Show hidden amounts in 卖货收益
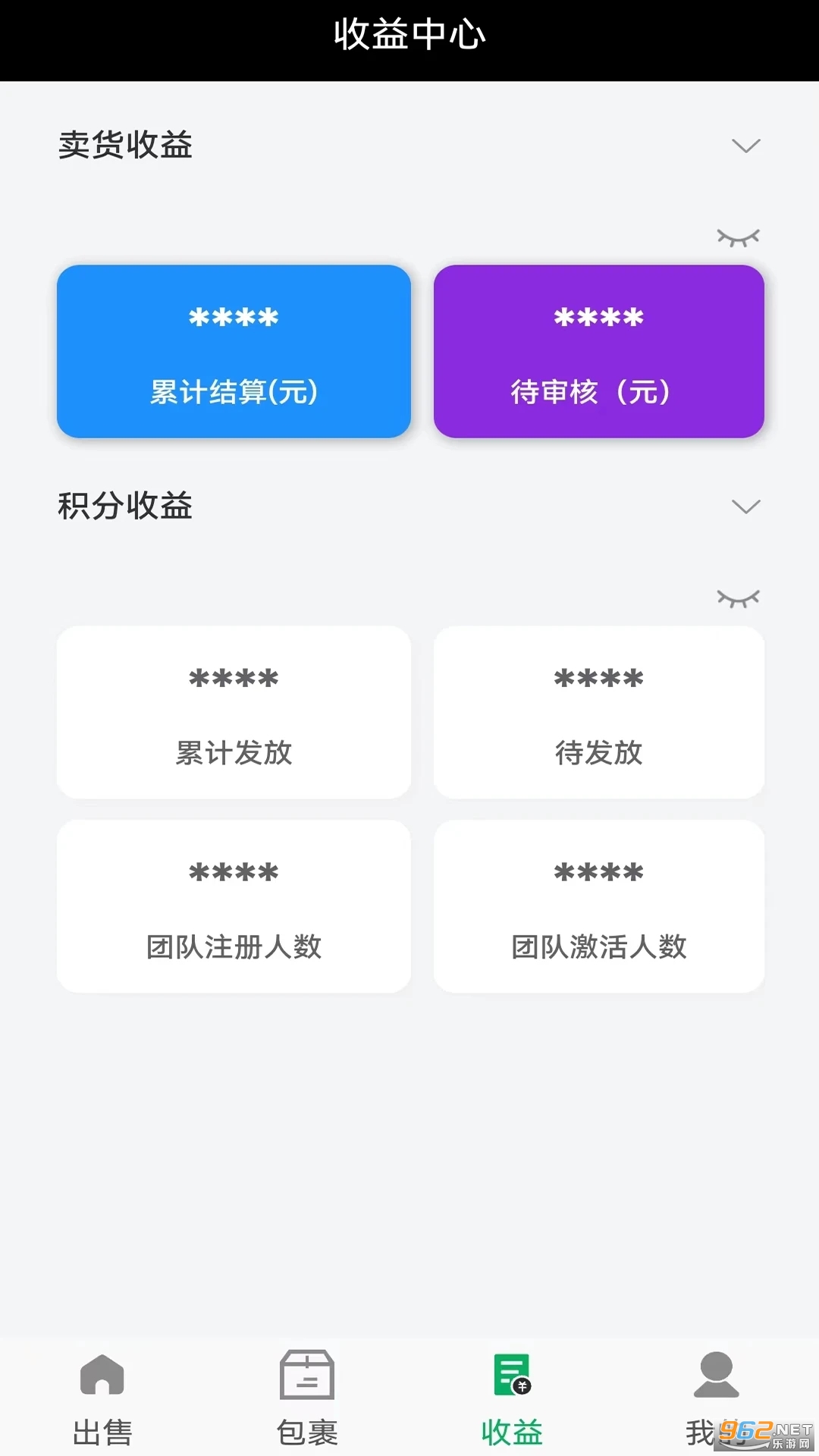Viewport: 819px width, 1456px height. 738,238
